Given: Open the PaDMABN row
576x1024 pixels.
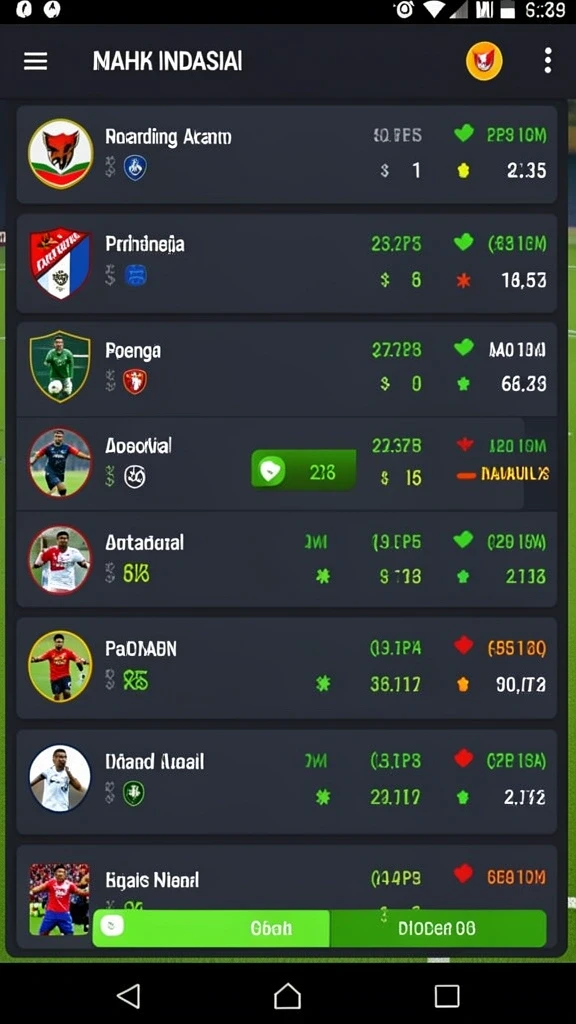Looking at the screenshot, I should pos(287,667).
